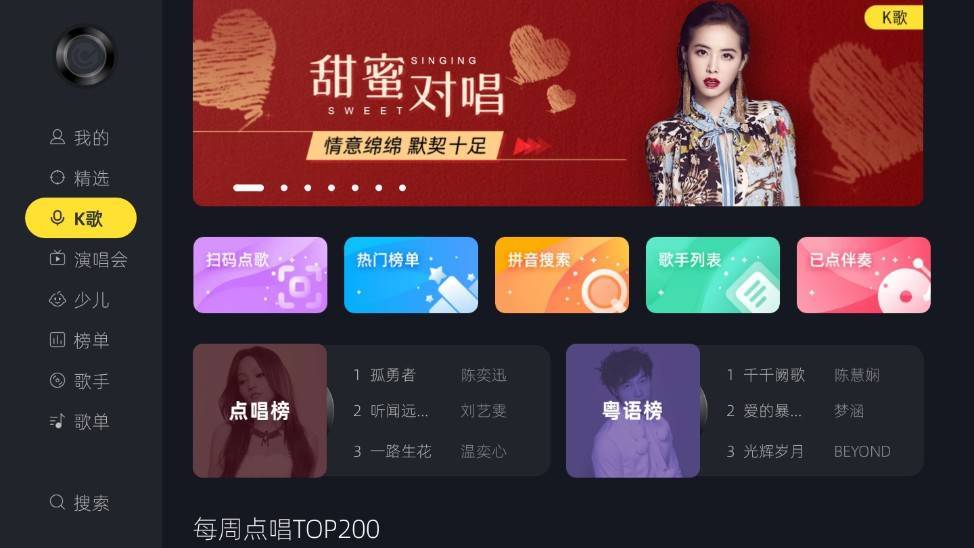
Task: Tap the round avatar logo at top of sidebar
Action: point(85,56)
